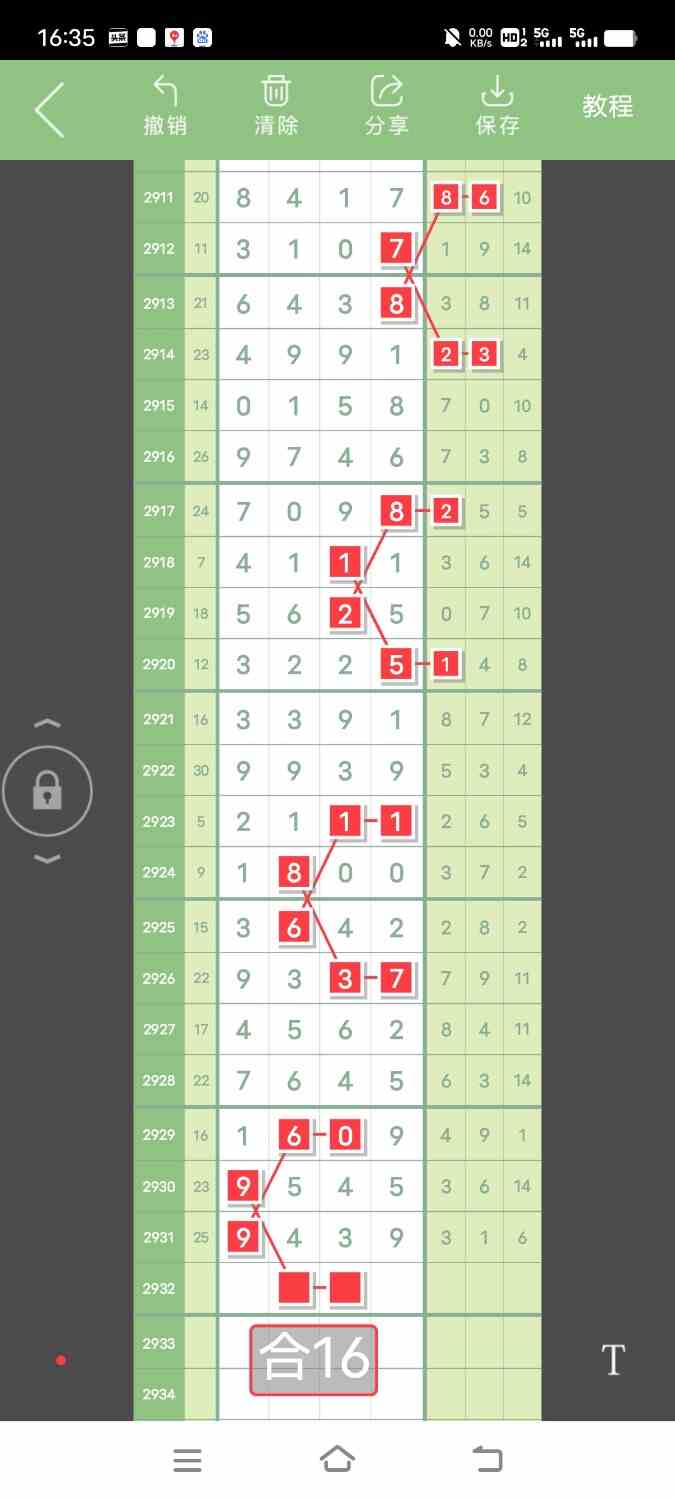Screen dimensions: 675x1500
Task: Tap the up chevron above the lock
Action: (x=47, y=723)
